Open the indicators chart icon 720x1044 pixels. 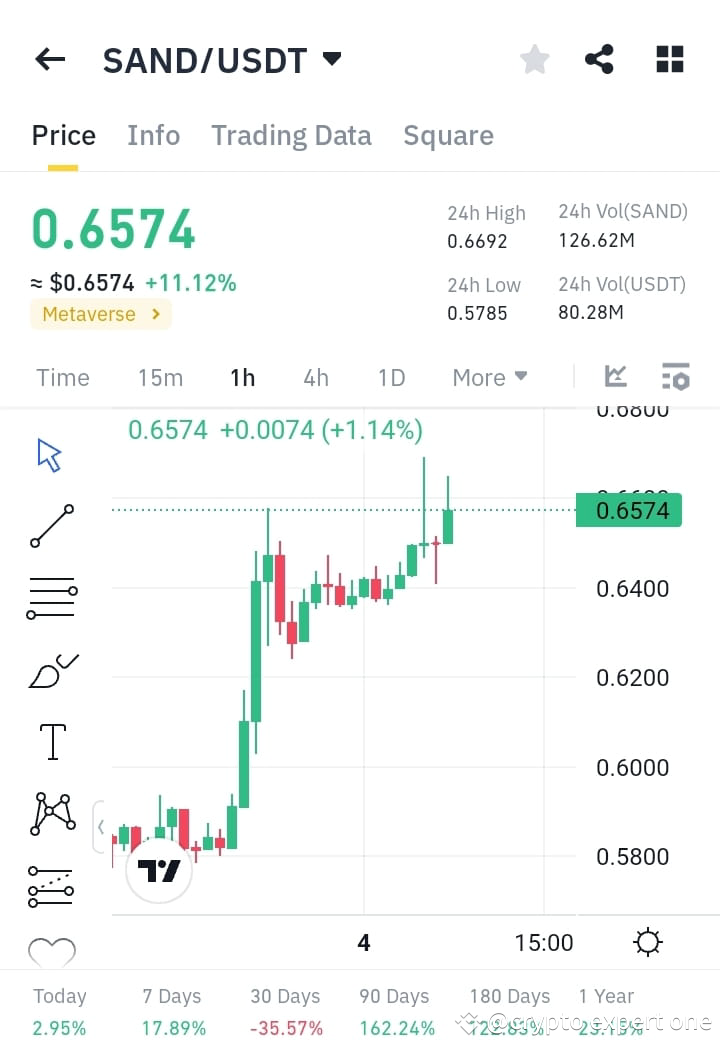tap(615, 377)
